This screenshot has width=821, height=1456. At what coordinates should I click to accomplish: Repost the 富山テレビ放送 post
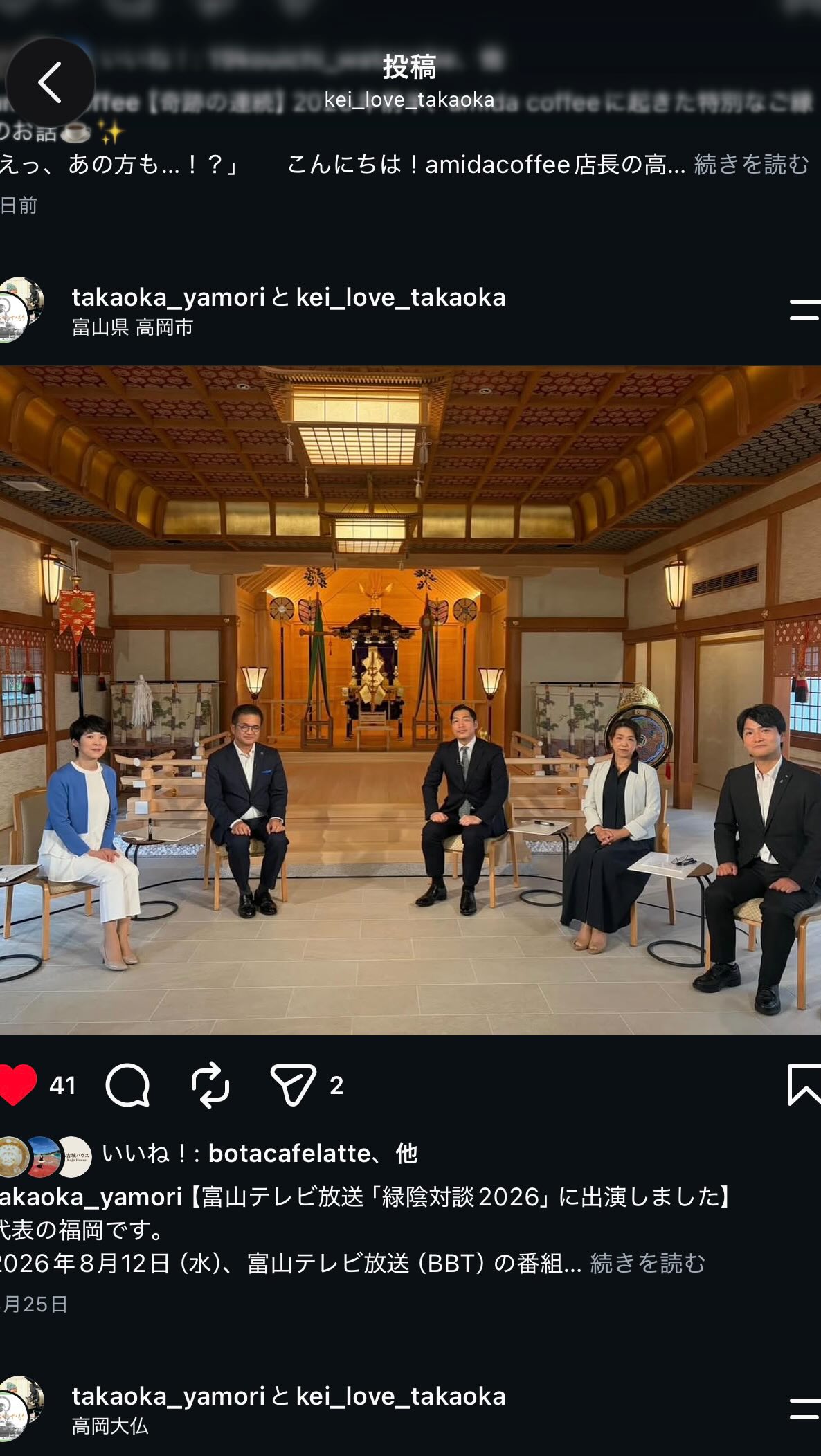(210, 1084)
